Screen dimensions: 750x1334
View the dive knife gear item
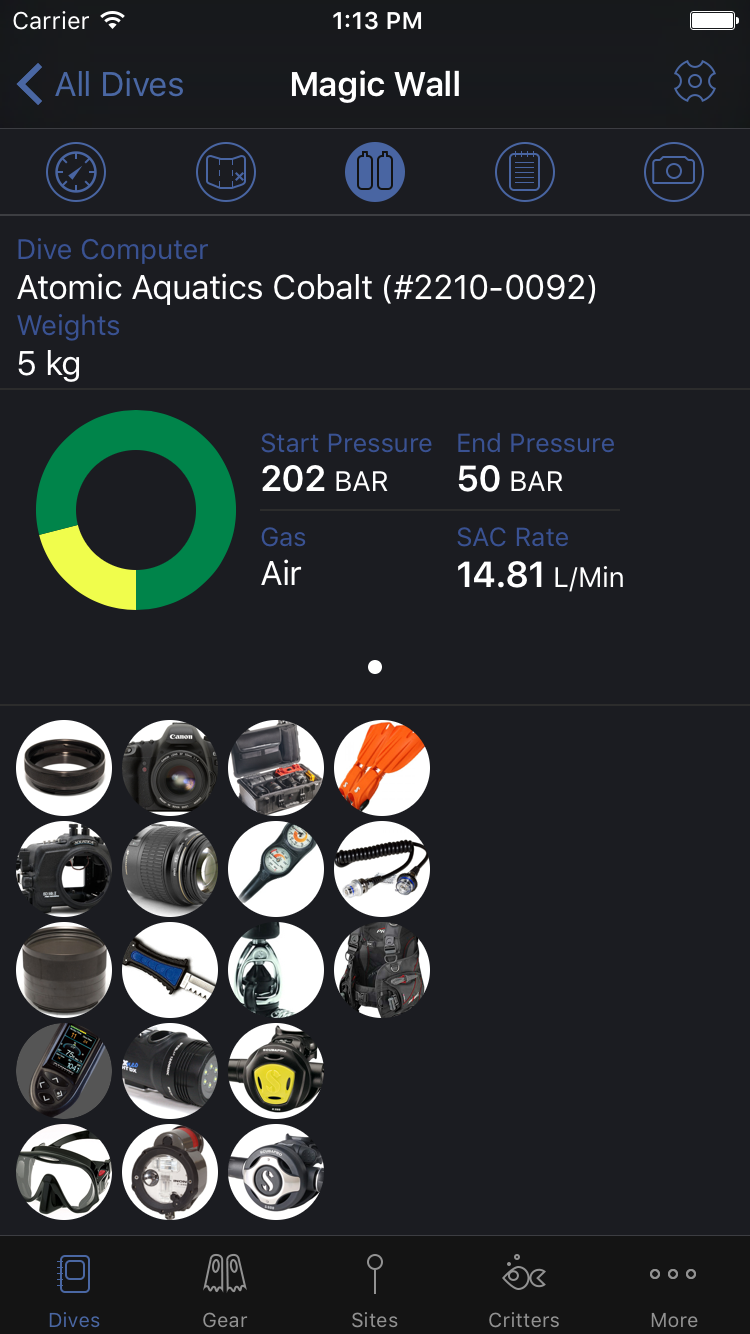170,970
